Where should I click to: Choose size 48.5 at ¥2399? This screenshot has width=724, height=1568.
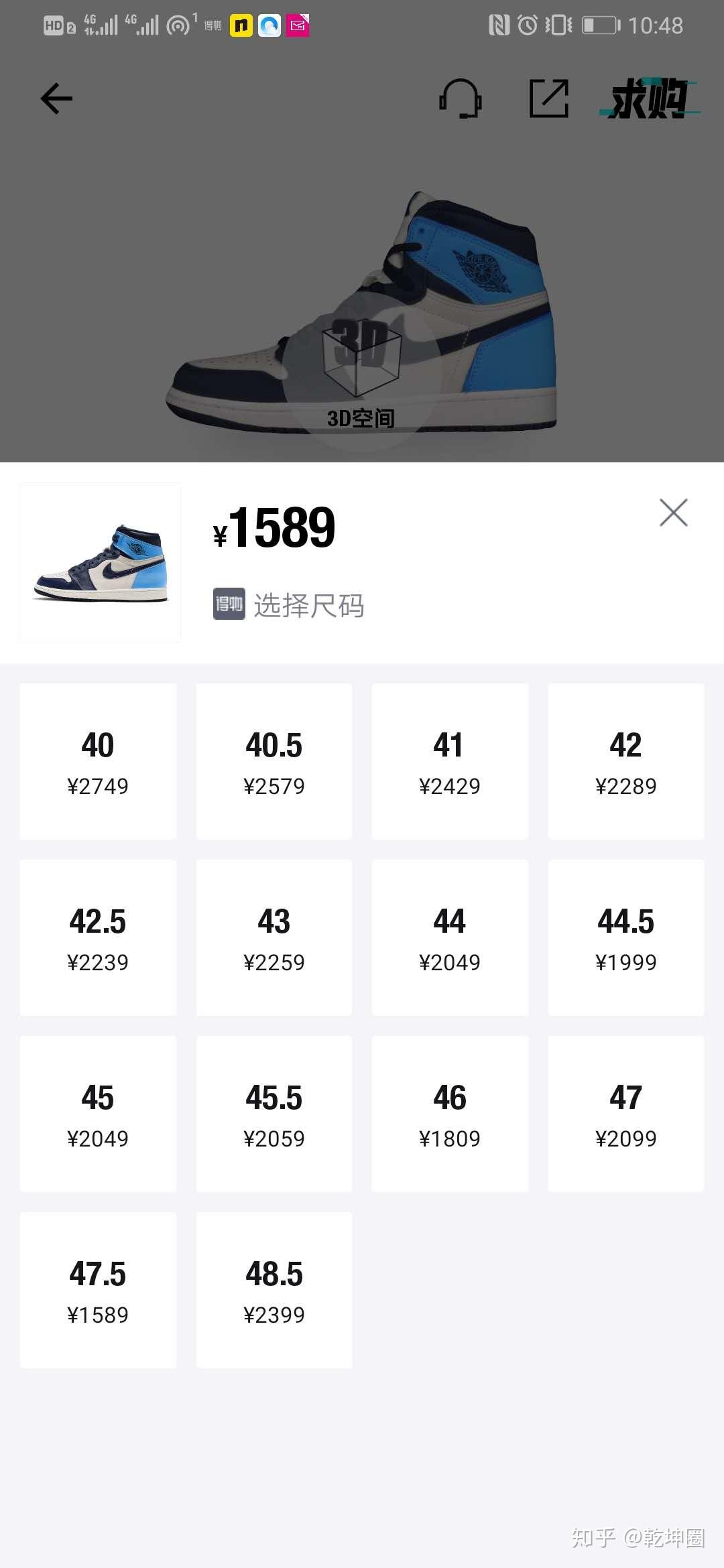(x=274, y=1291)
